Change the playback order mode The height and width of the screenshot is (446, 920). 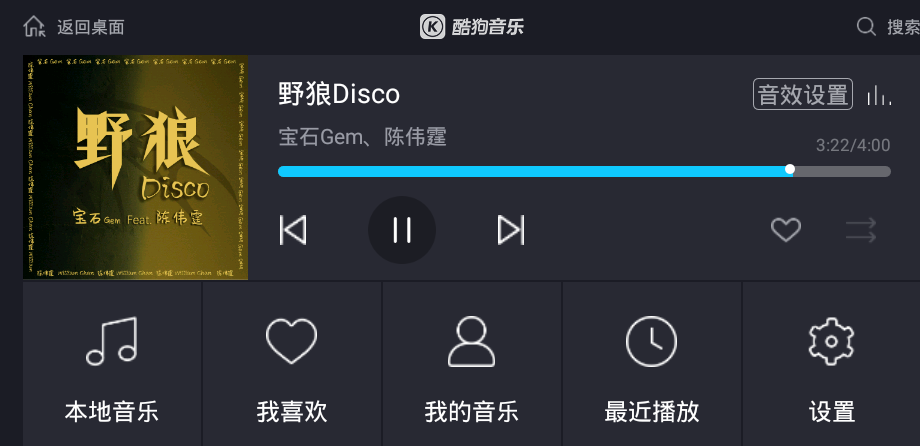pyautogui.click(x=861, y=231)
